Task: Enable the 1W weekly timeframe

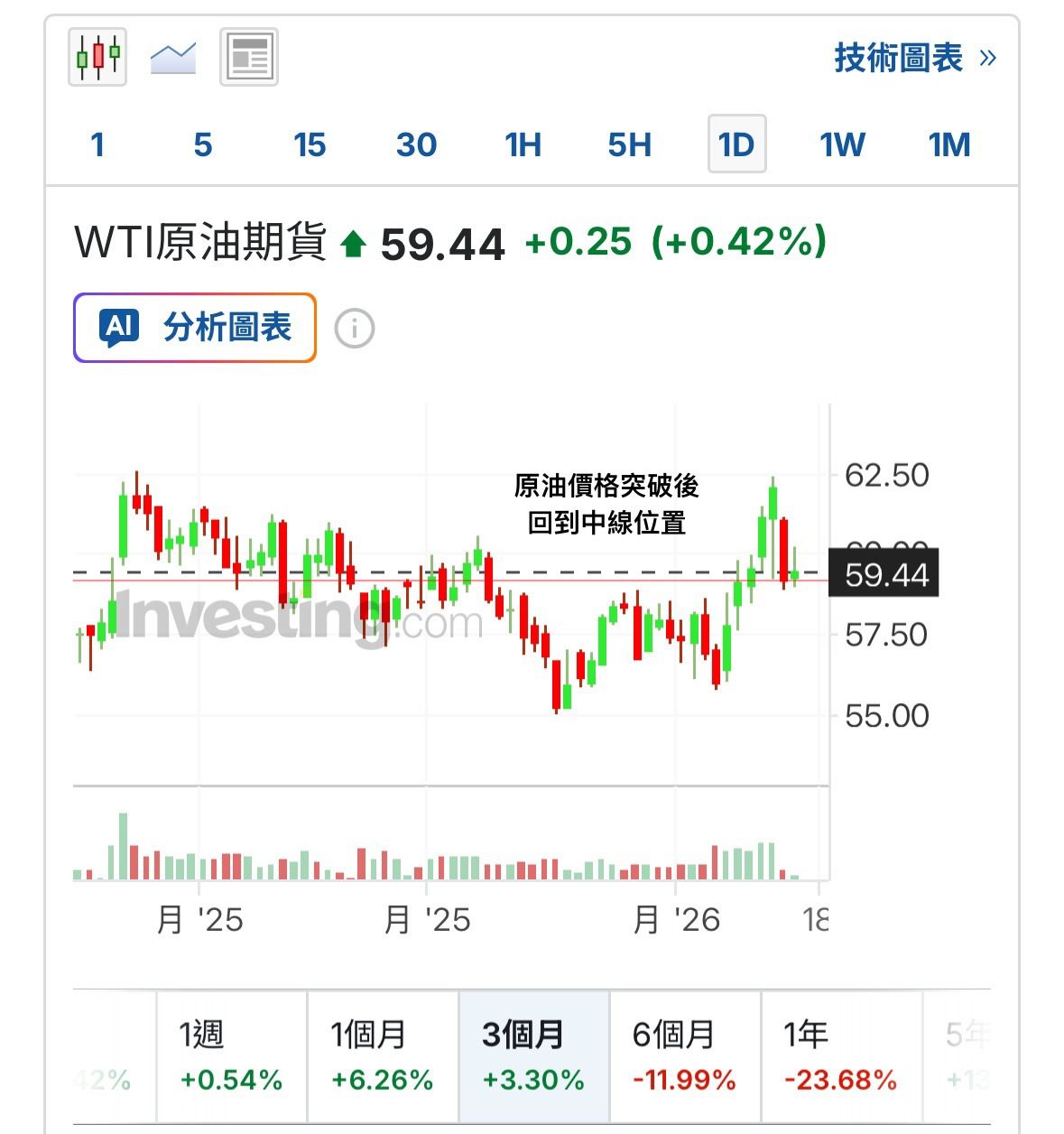Action: [842, 144]
